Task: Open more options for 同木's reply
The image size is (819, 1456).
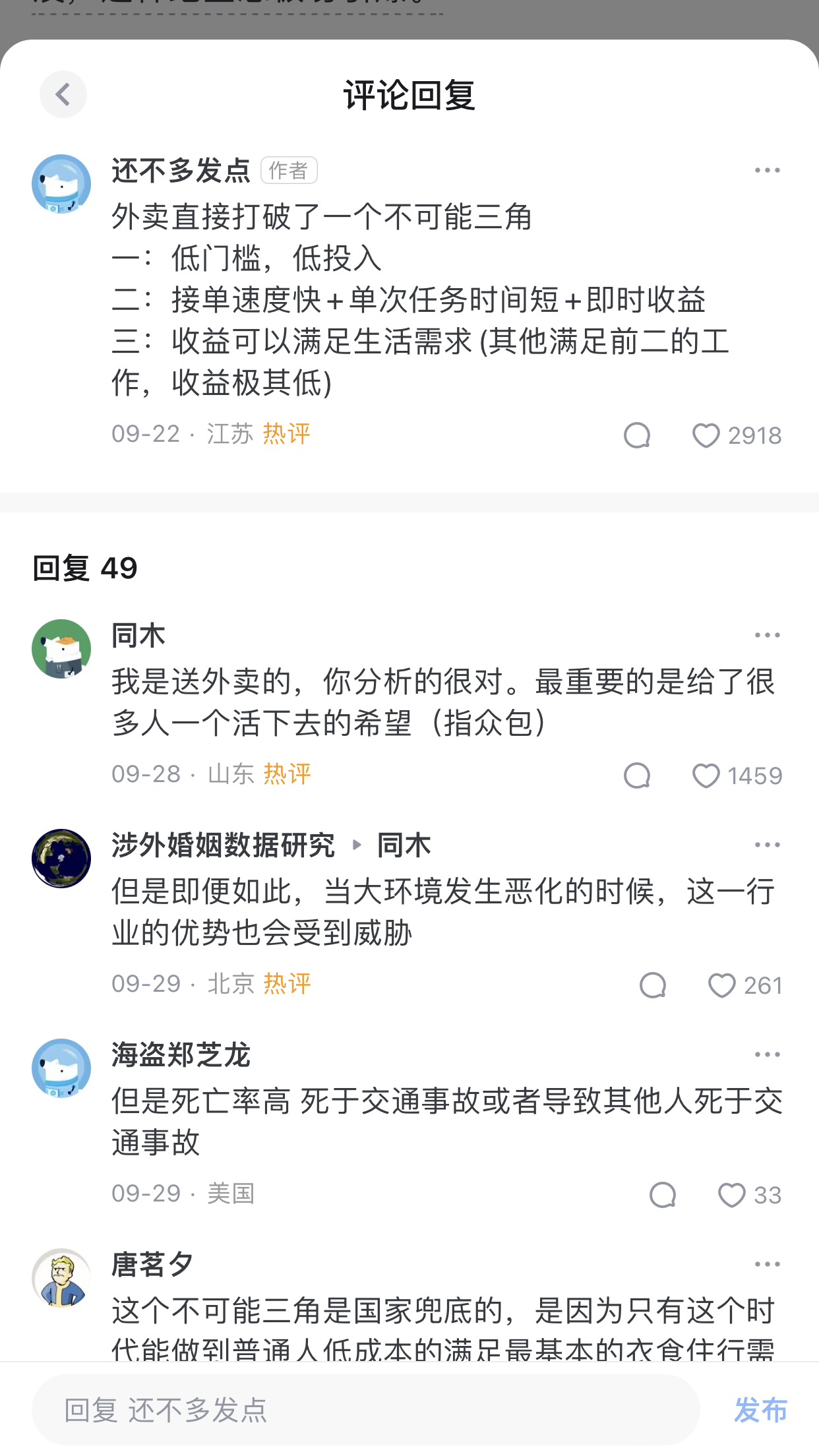Action: [x=767, y=636]
